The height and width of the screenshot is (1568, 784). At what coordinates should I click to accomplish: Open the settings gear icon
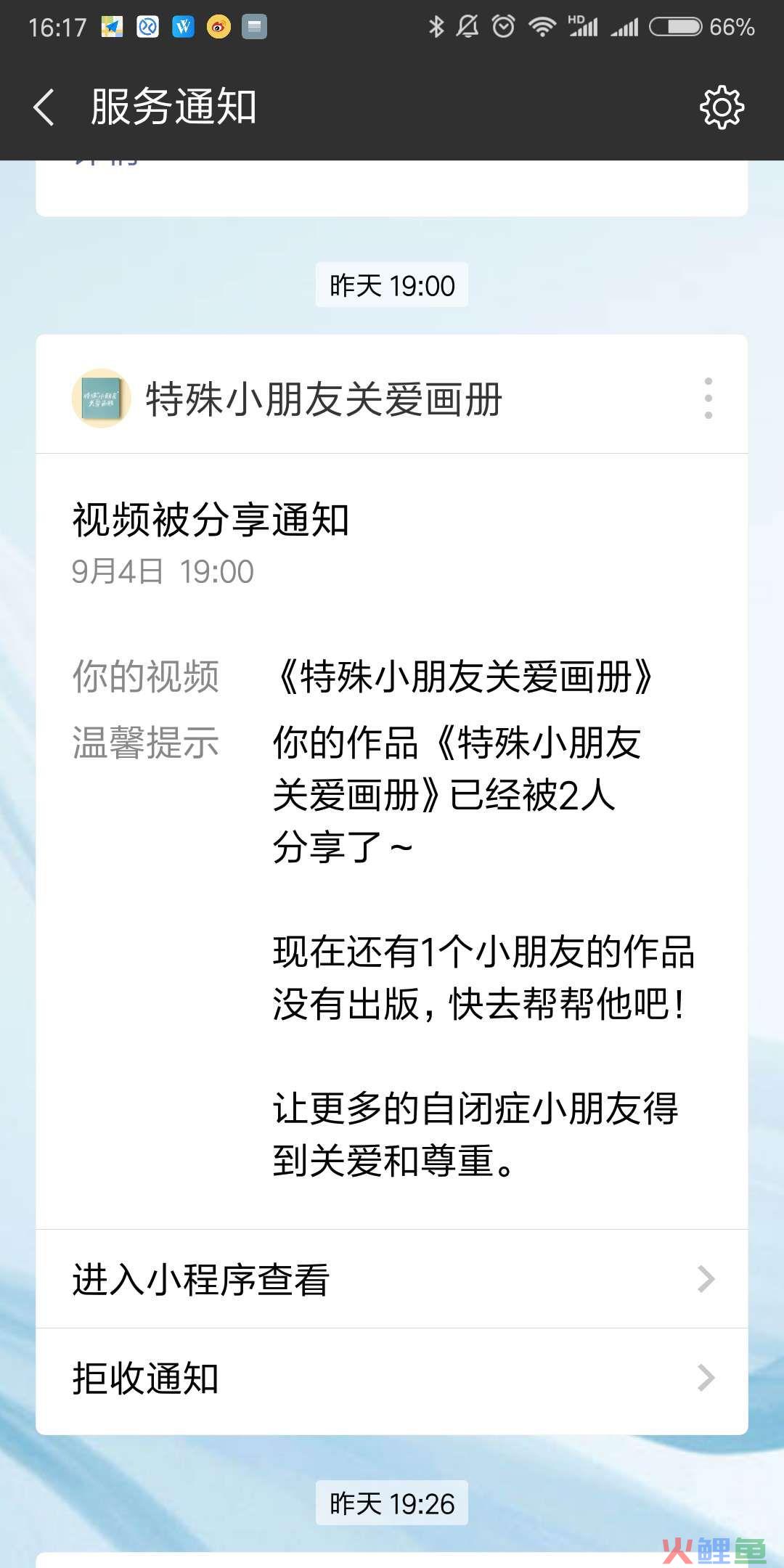click(722, 107)
